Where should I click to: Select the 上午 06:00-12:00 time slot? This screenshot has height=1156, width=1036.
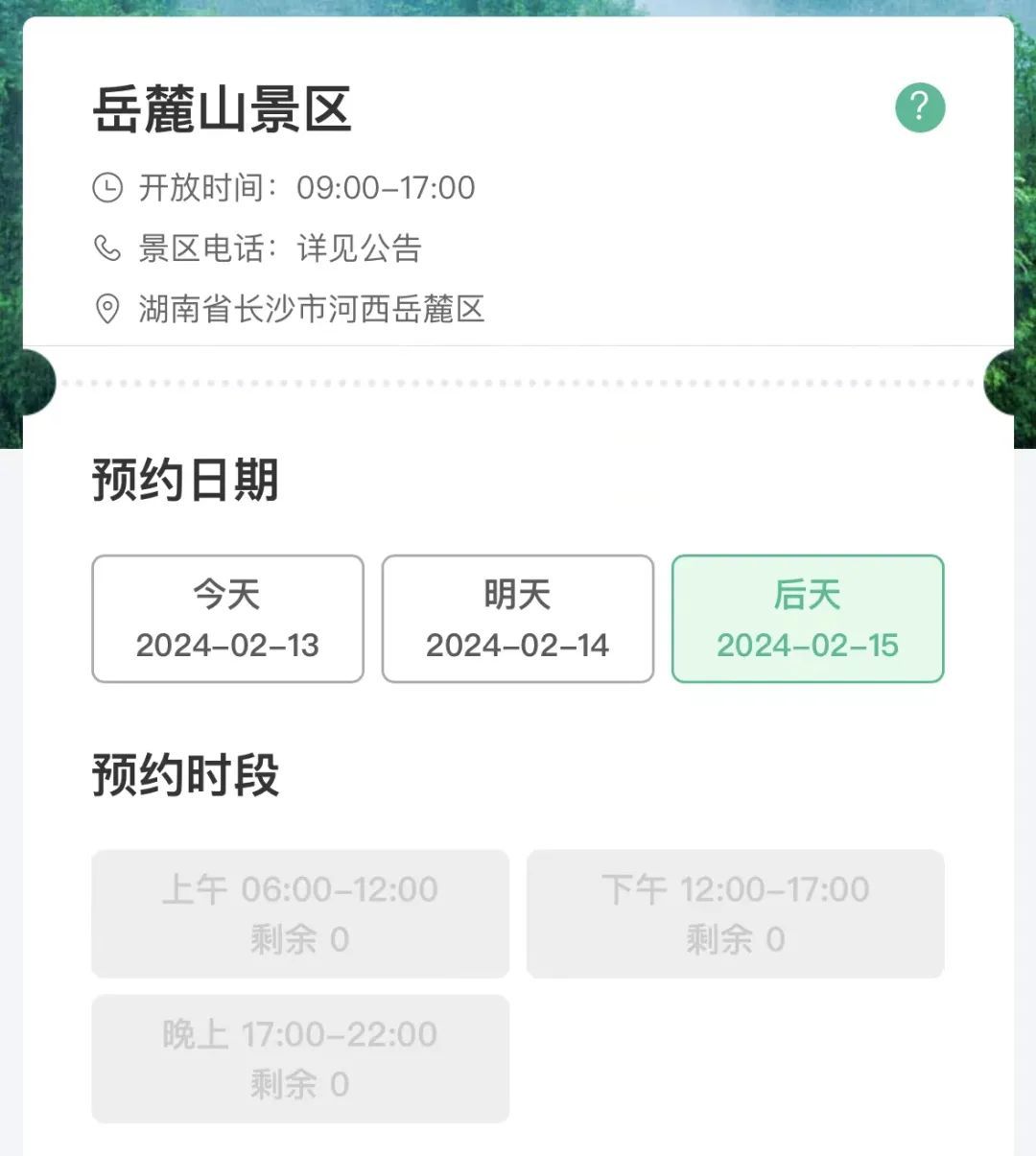click(299, 913)
